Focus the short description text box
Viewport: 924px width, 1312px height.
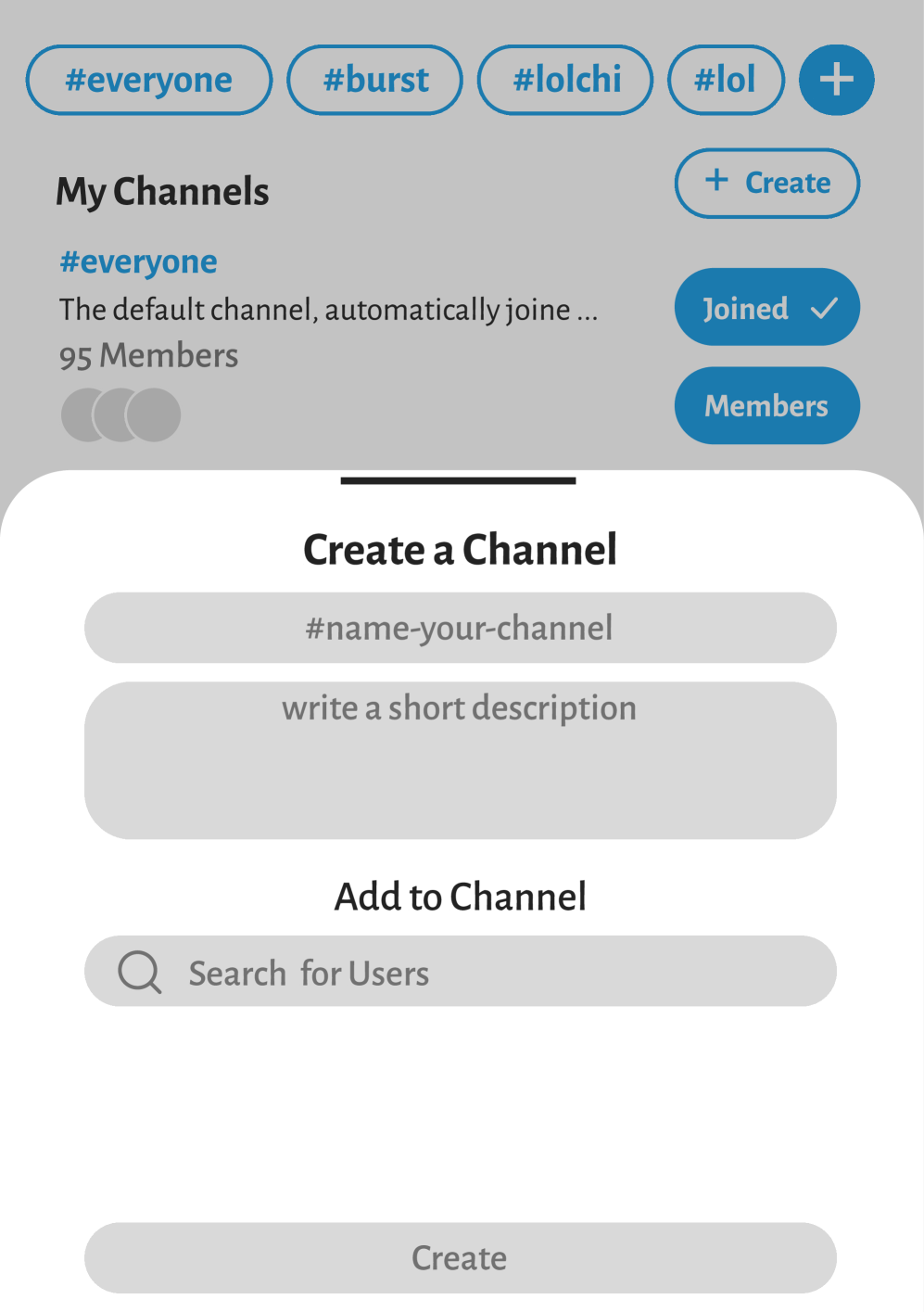460,760
